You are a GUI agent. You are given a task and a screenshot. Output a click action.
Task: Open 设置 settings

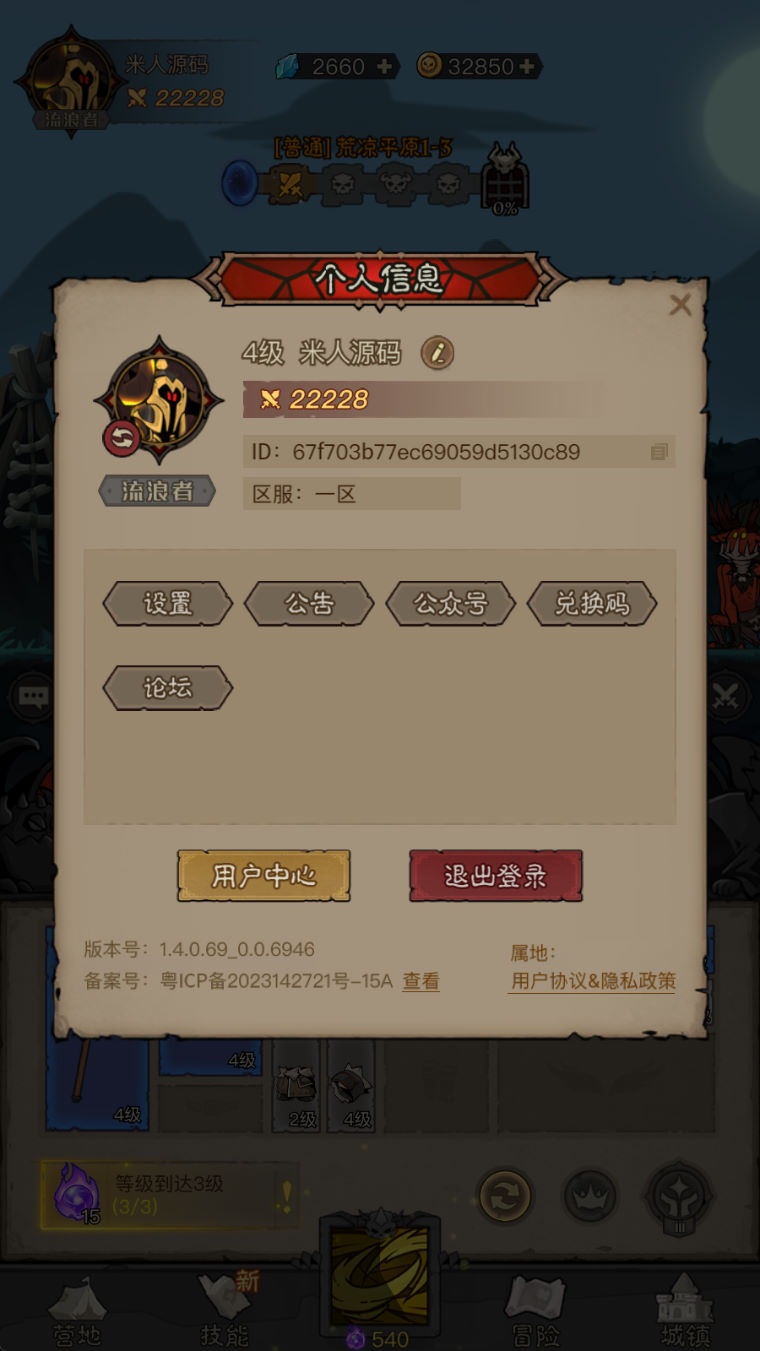click(x=168, y=604)
